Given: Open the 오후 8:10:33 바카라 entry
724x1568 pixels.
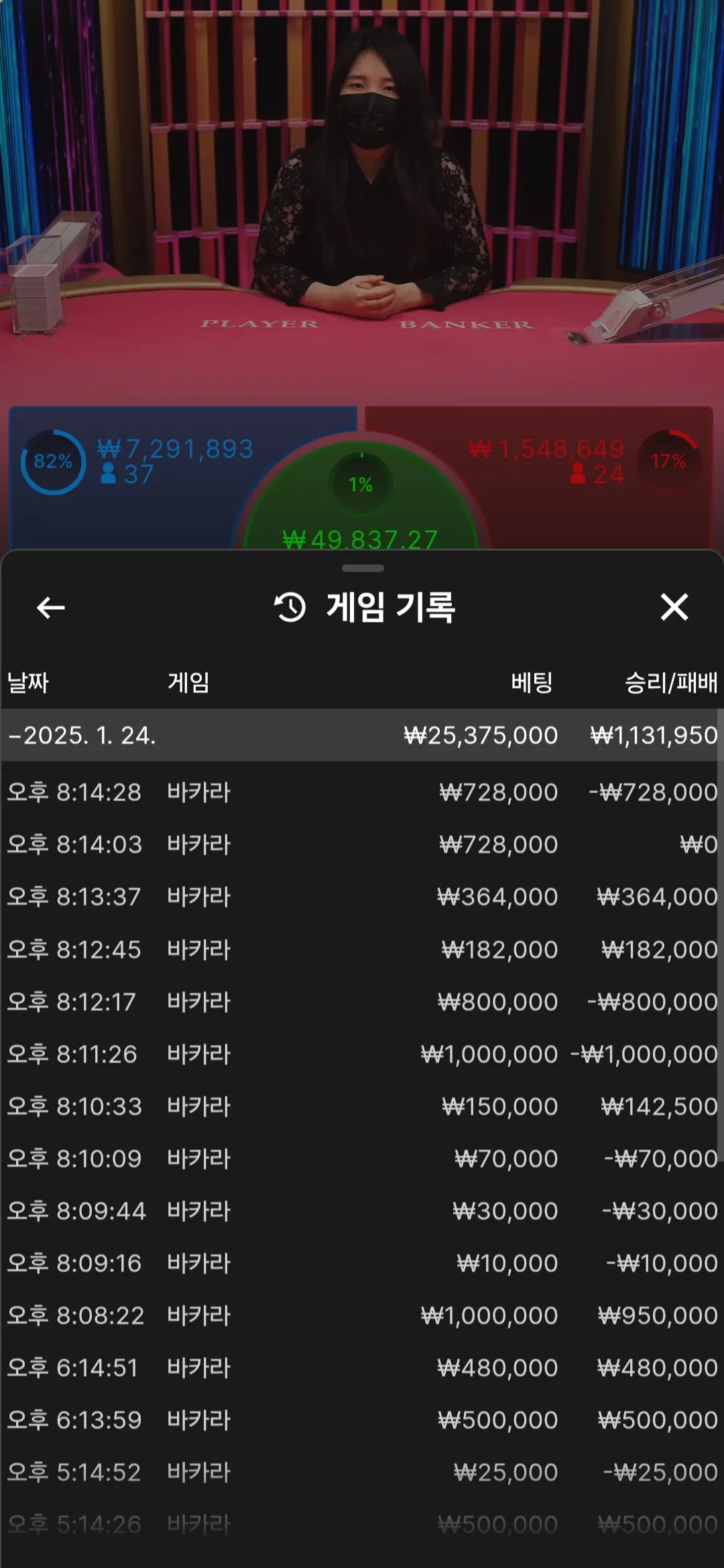Looking at the screenshot, I should click(x=362, y=1106).
